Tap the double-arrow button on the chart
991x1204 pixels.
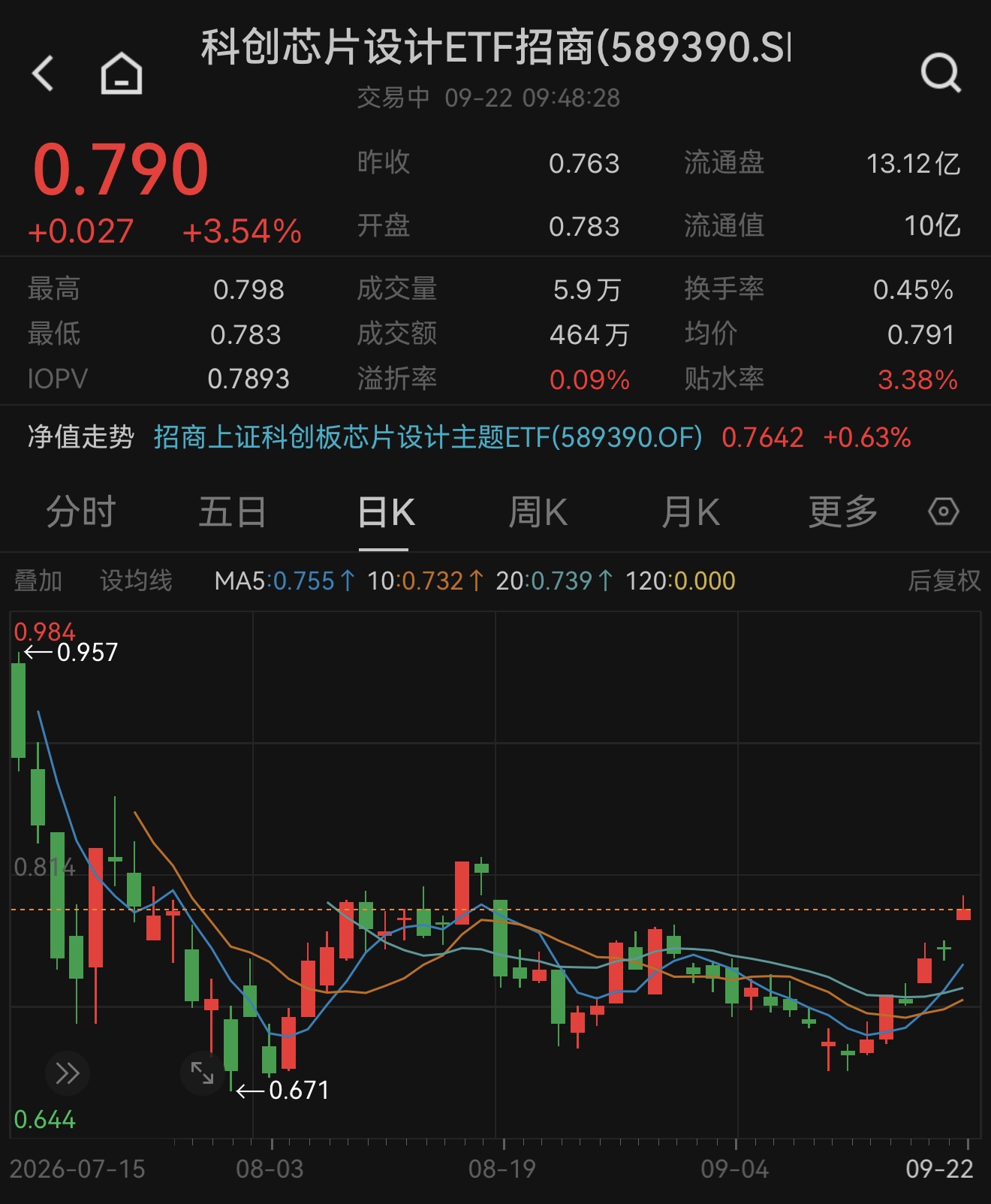coord(68,1073)
